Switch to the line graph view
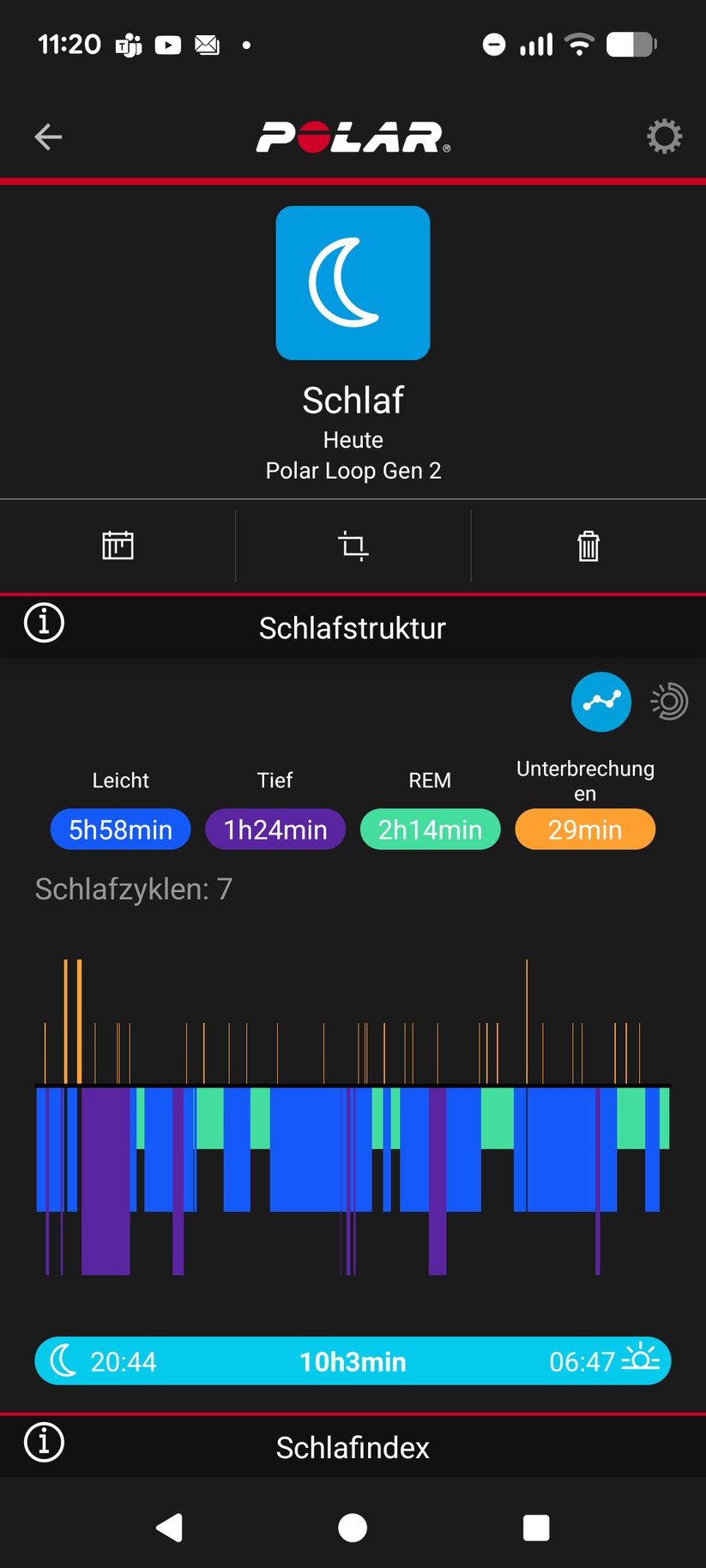 coord(600,702)
